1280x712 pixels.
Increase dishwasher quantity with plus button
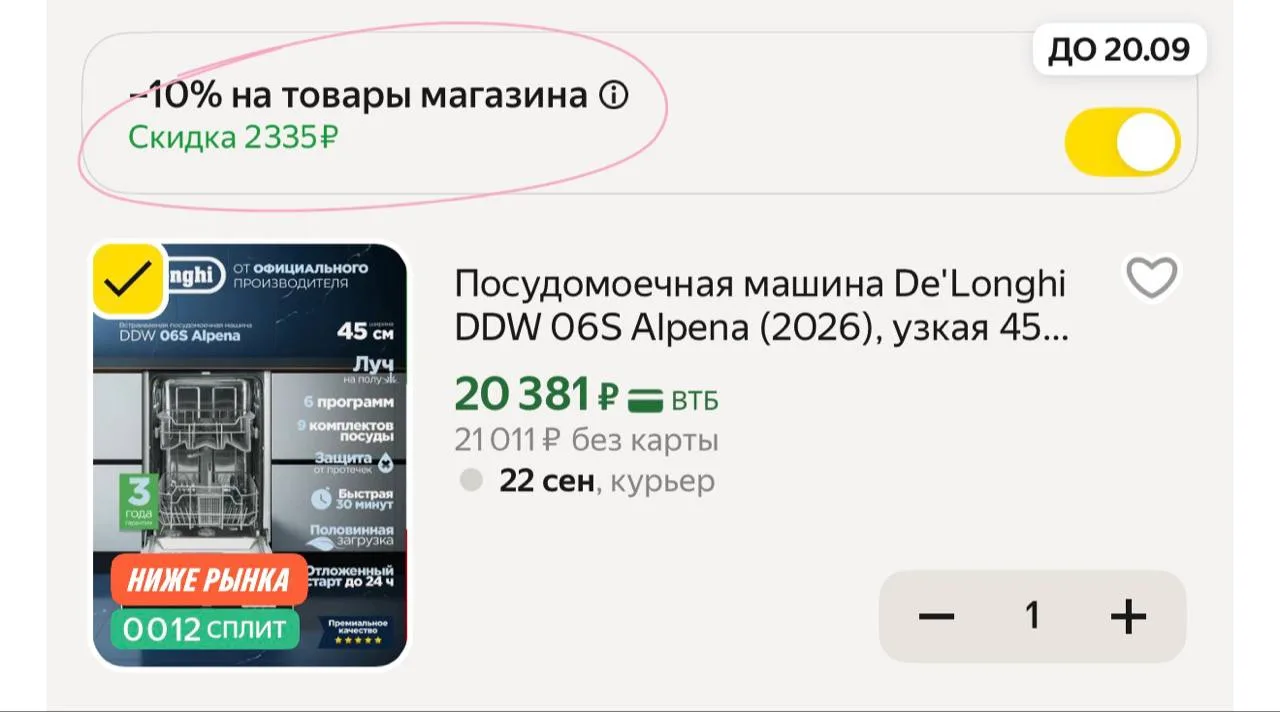pyautogui.click(x=1128, y=616)
